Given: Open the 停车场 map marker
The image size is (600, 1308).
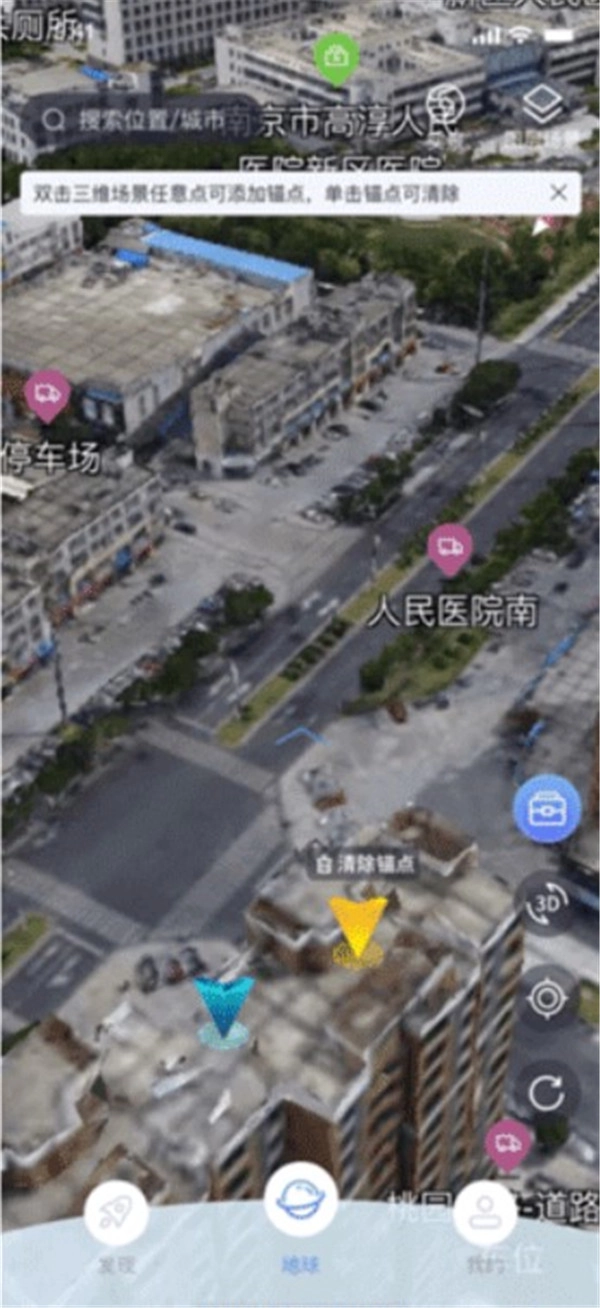Looking at the screenshot, I should (x=47, y=394).
